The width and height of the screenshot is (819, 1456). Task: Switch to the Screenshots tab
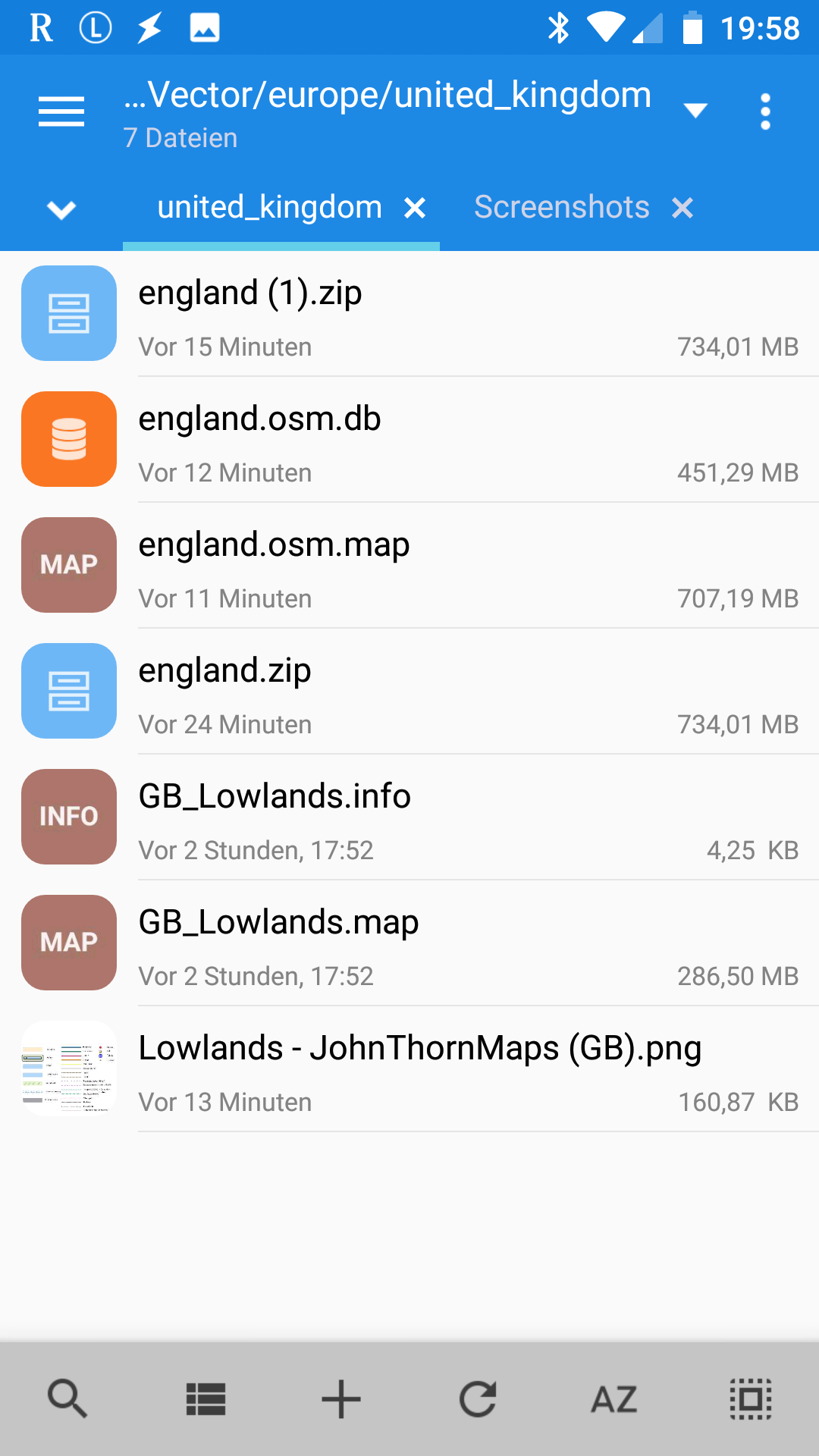coord(561,208)
